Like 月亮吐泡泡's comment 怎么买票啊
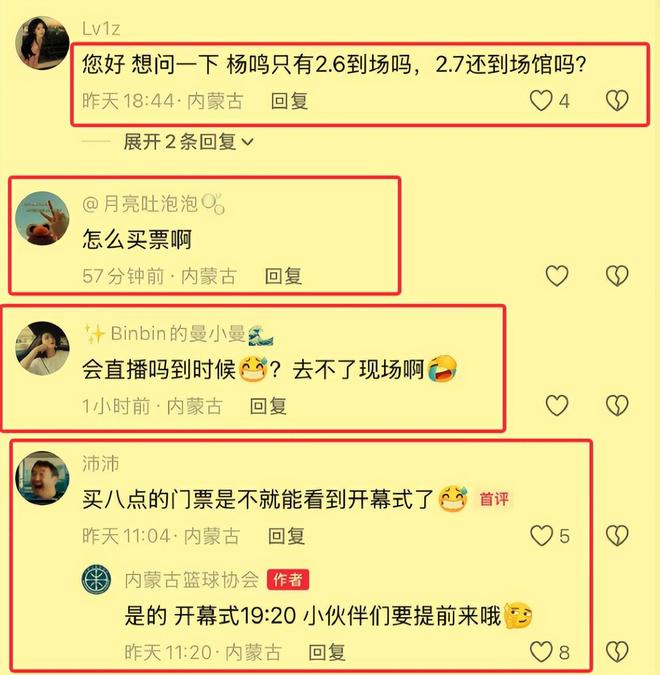The image size is (660, 675). point(556,276)
